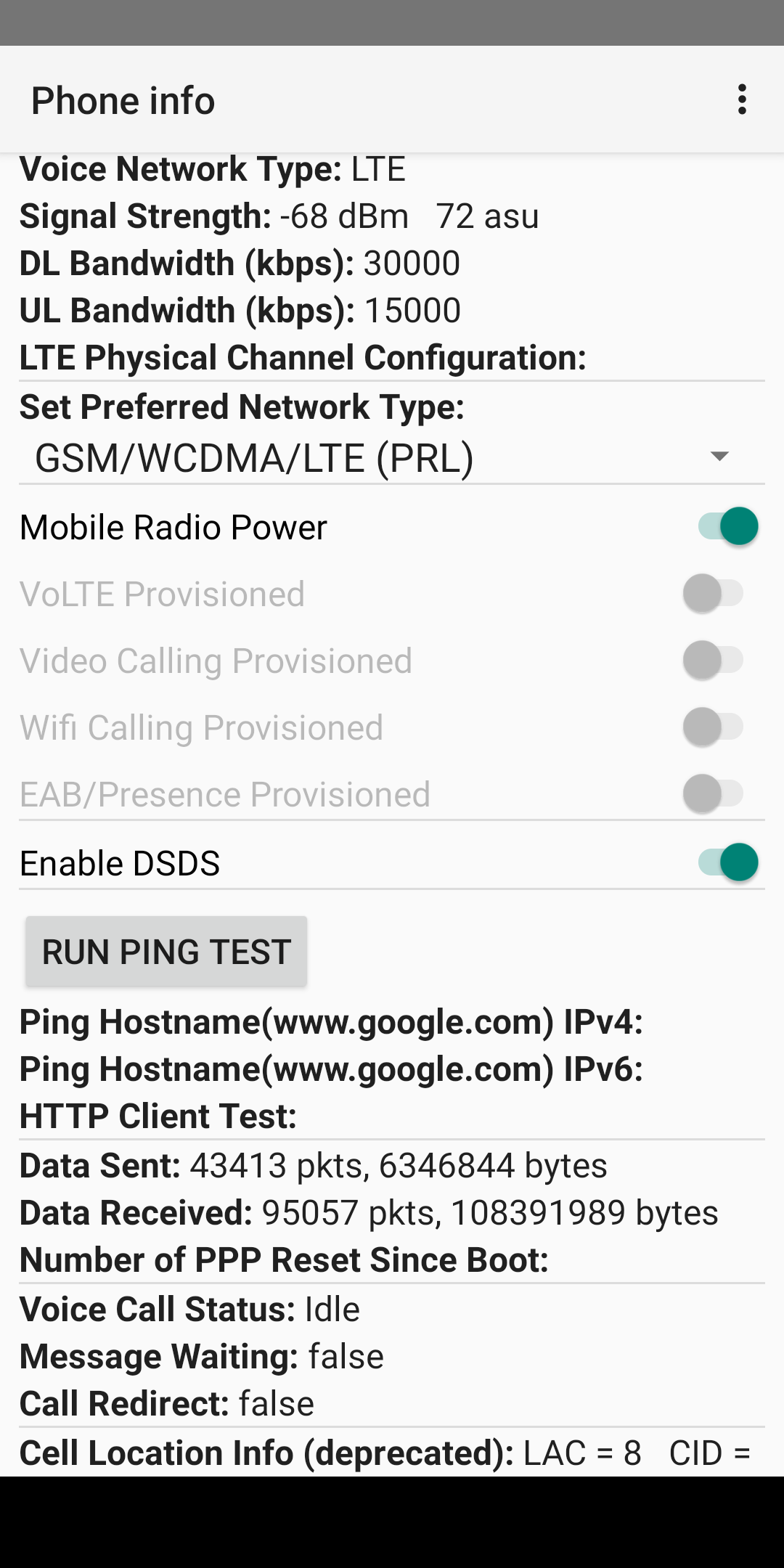This screenshot has height=1568, width=784.
Task: Tap the Cell Location Info entry
Action: (385, 1452)
